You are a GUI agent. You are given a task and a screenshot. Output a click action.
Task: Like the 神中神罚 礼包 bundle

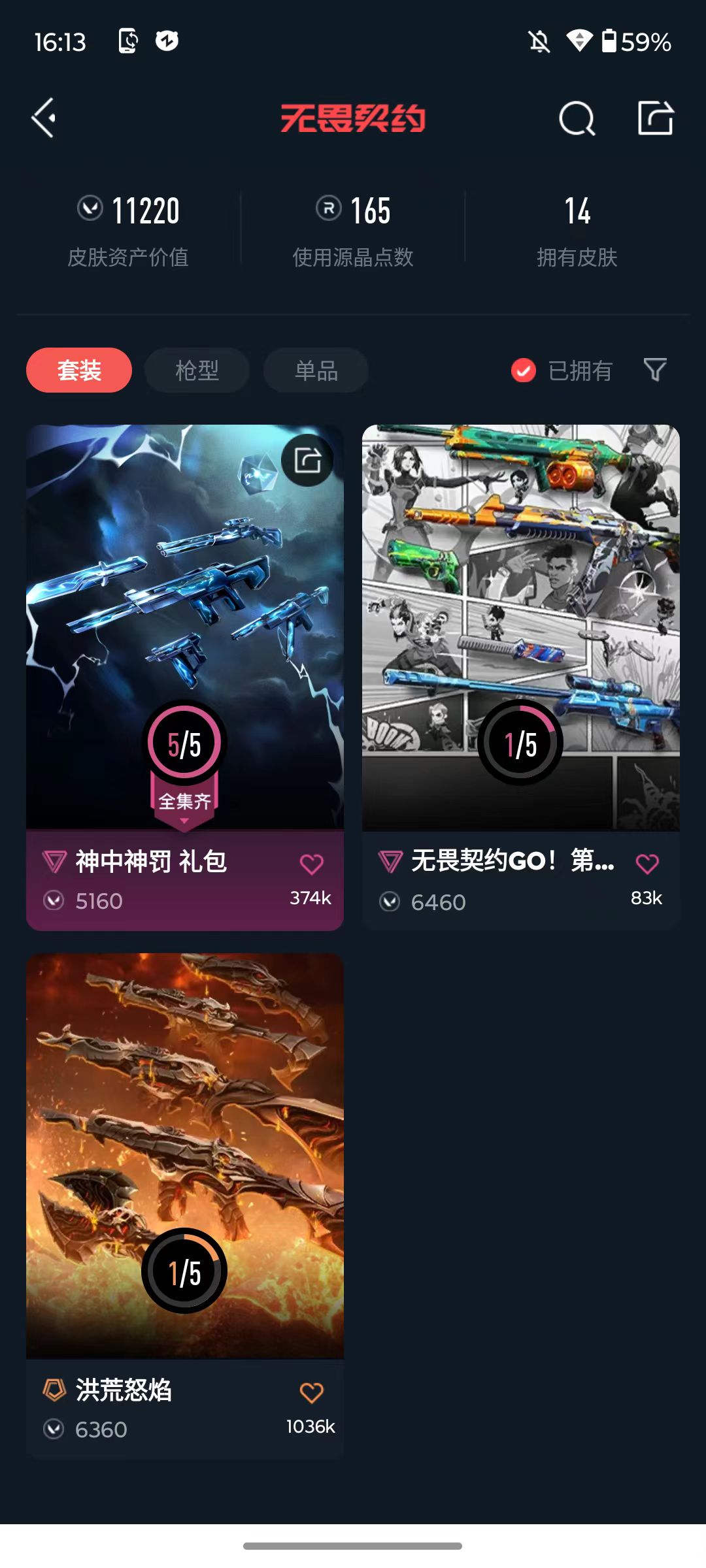click(x=311, y=864)
